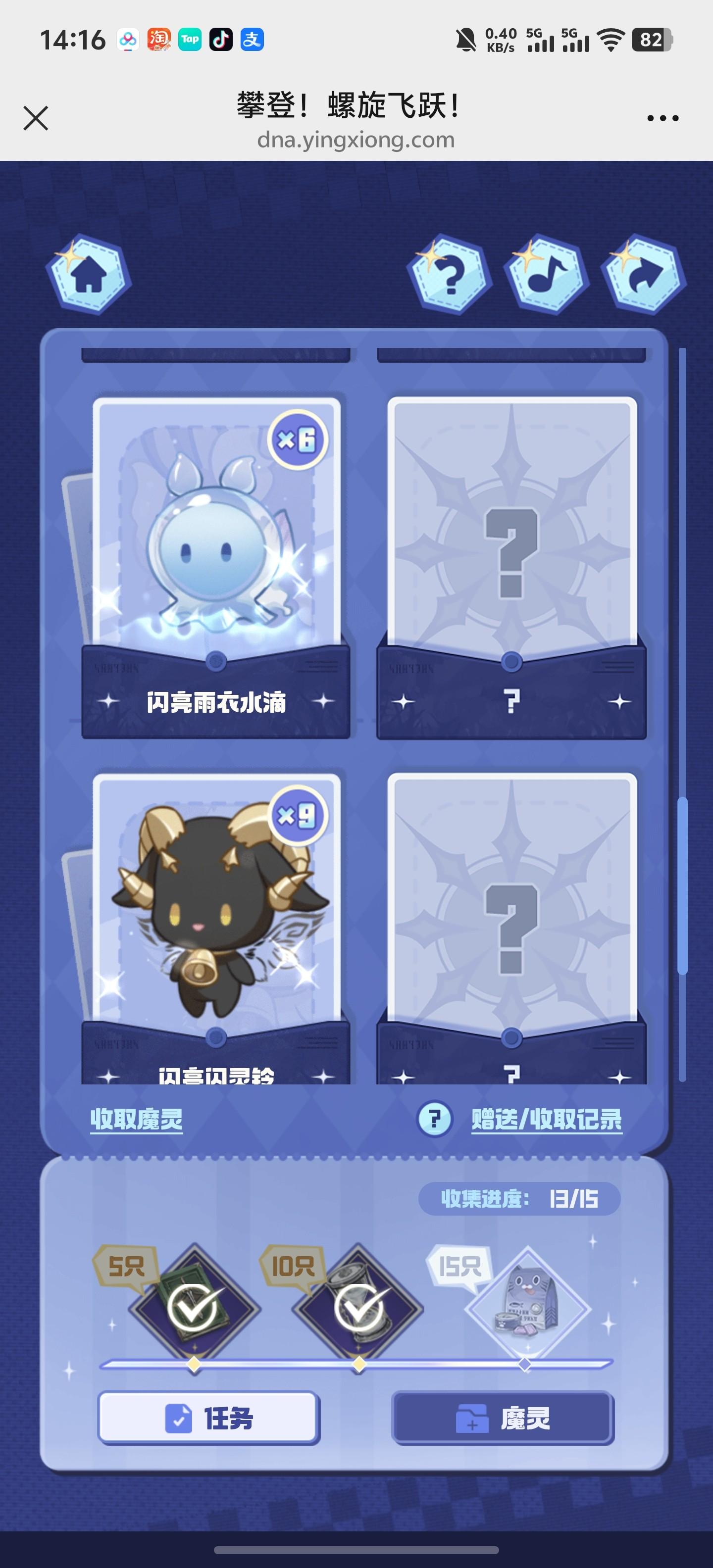Go to the event home page
The width and height of the screenshot is (713, 1568).
(x=89, y=275)
